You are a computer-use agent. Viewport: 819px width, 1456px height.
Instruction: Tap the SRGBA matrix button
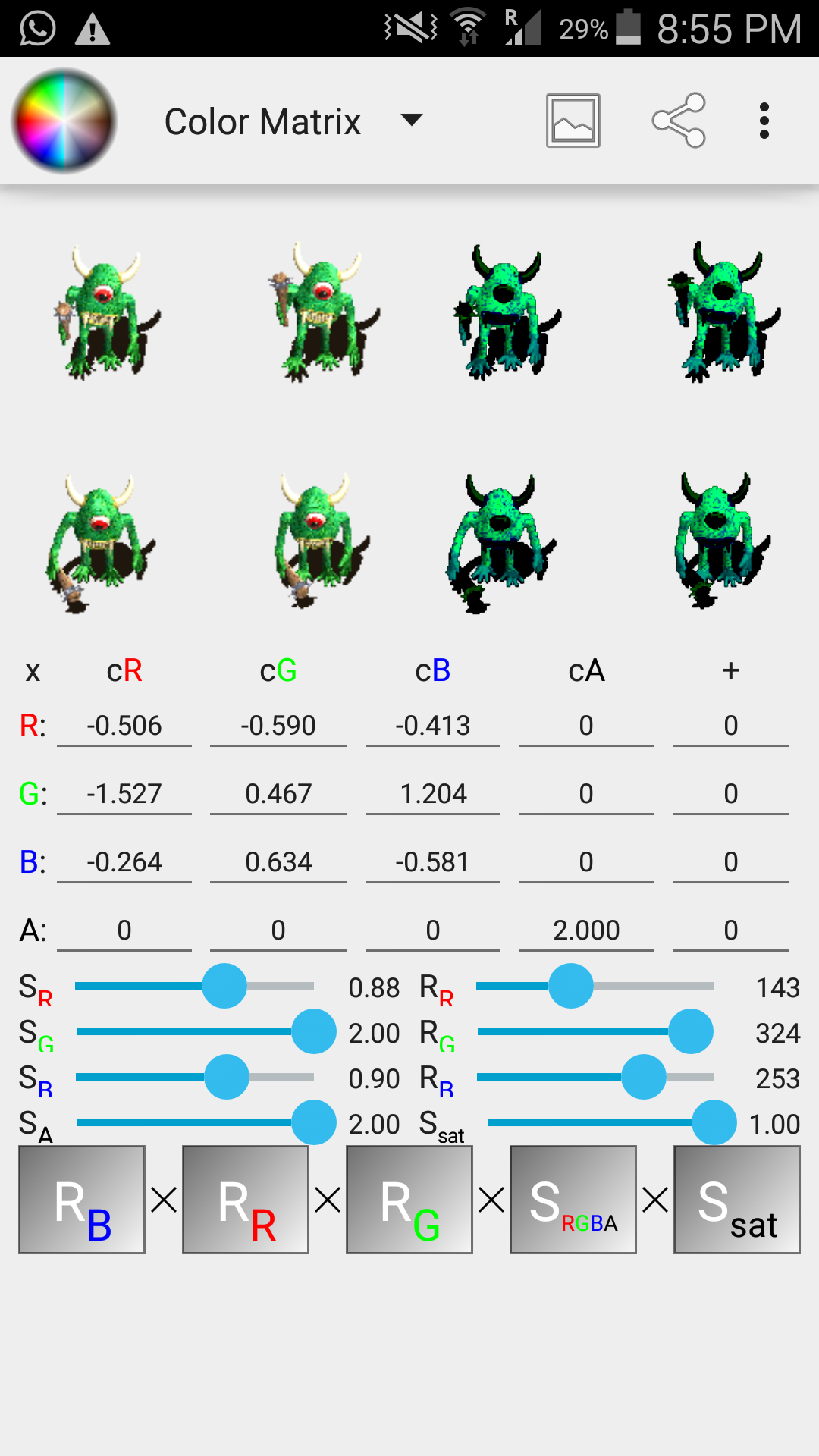(573, 1200)
